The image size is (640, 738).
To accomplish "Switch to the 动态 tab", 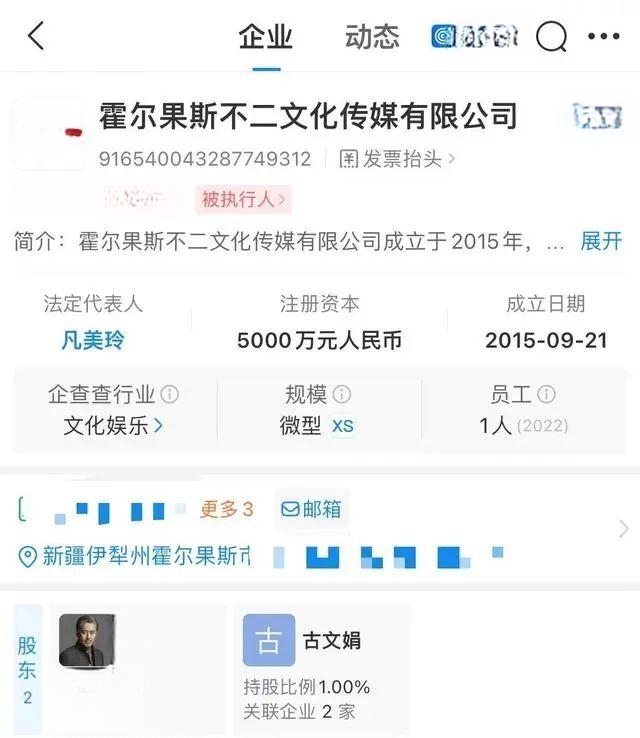I will pos(372,37).
